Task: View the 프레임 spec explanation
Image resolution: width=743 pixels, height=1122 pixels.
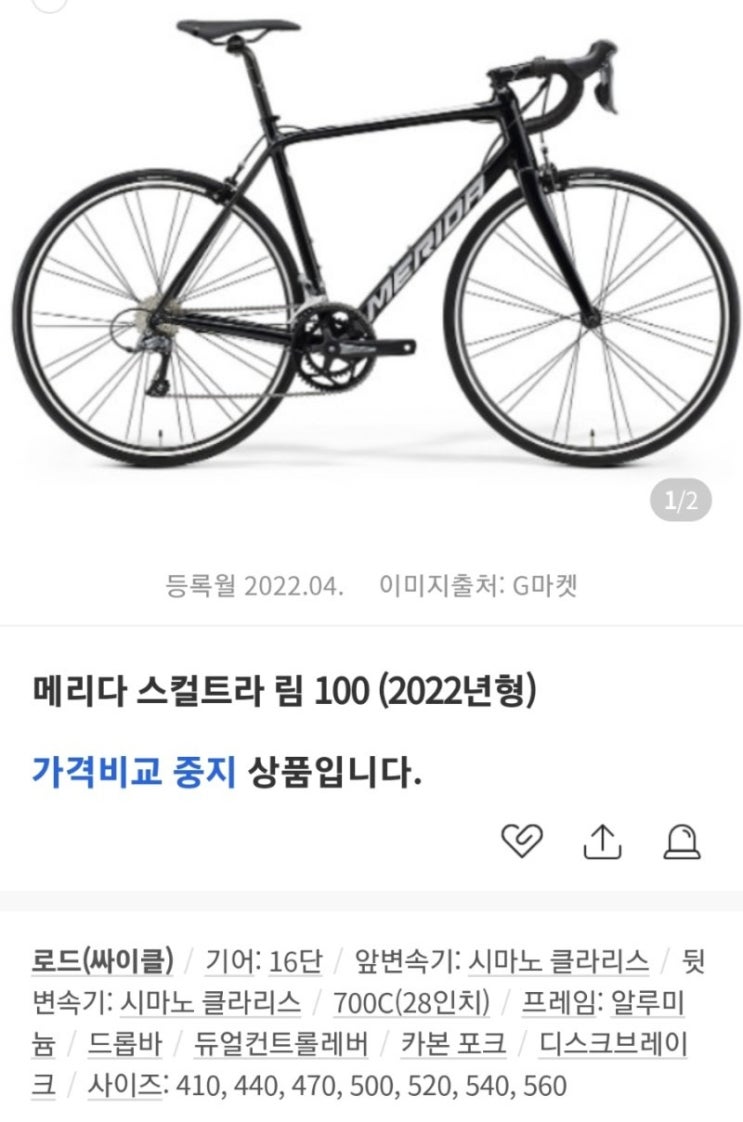Action: [x=552, y=1002]
